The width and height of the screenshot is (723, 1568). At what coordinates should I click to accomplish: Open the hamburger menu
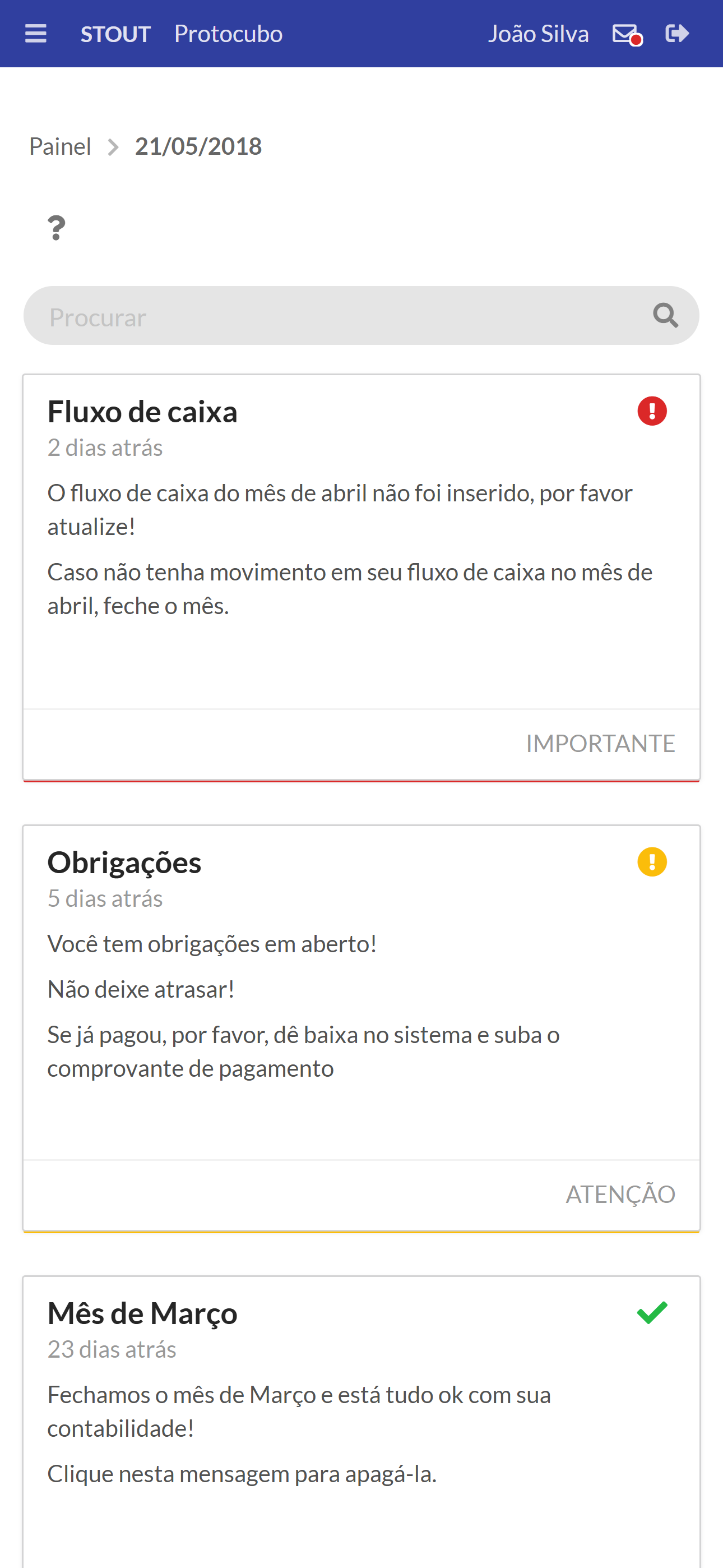pyautogui.click(x=36, y=34)
